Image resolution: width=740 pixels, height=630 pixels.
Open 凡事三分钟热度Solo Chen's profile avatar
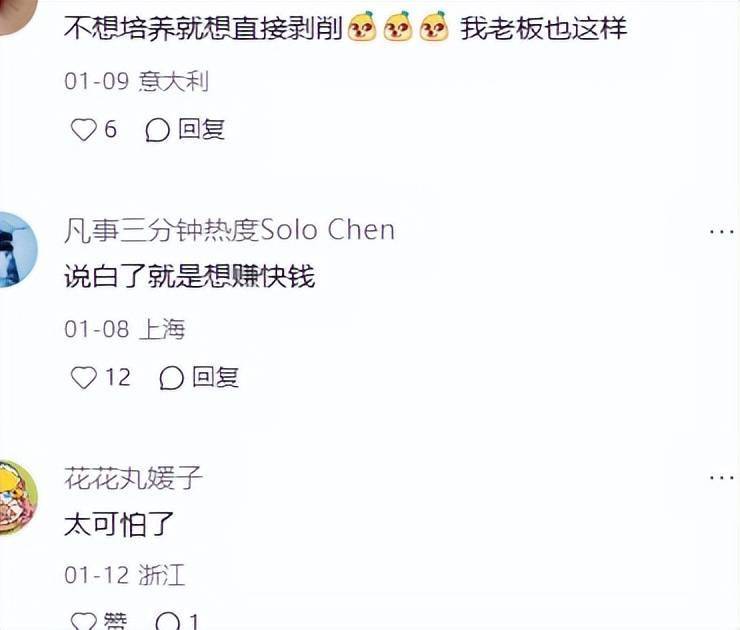pyautogui.click(x=16, y=250)
